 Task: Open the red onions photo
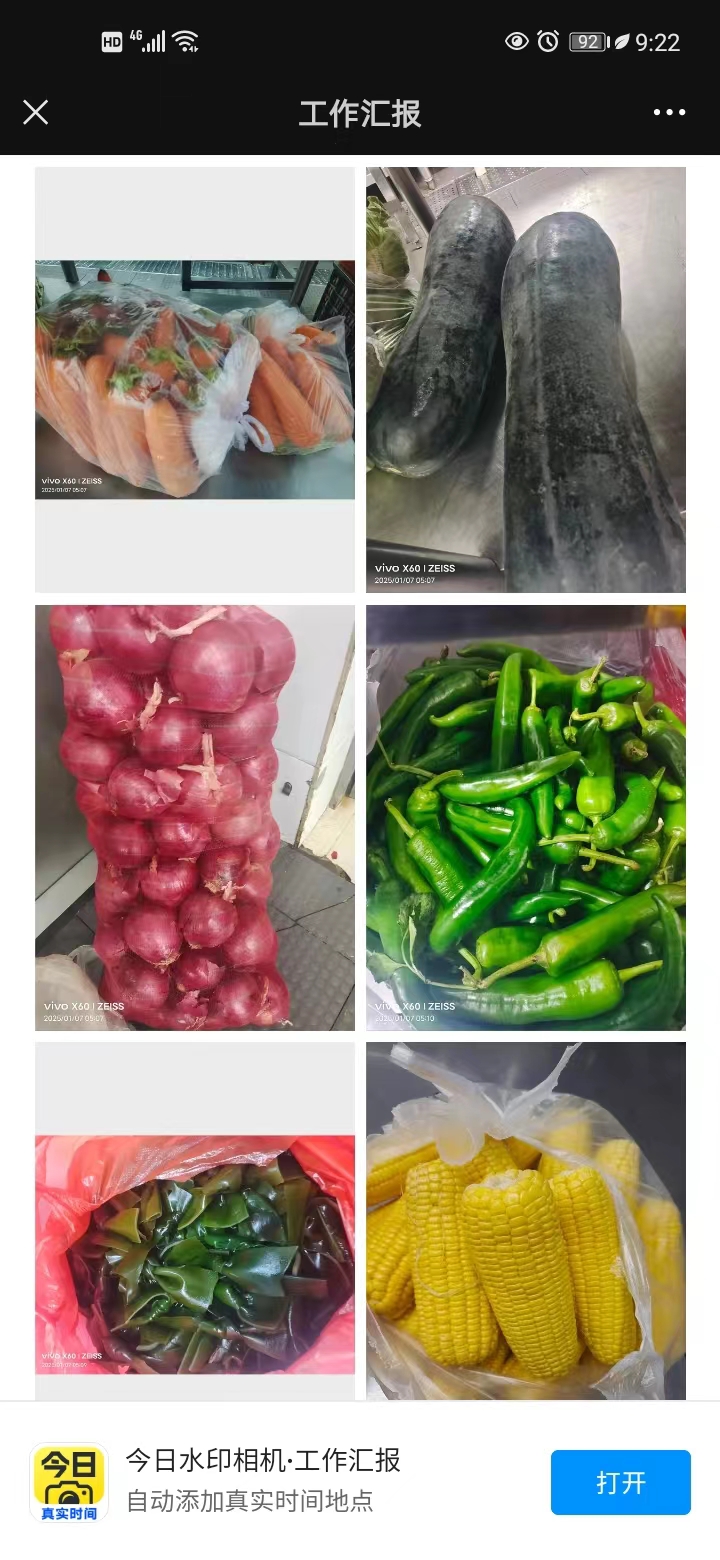click(x=195, y=817)
